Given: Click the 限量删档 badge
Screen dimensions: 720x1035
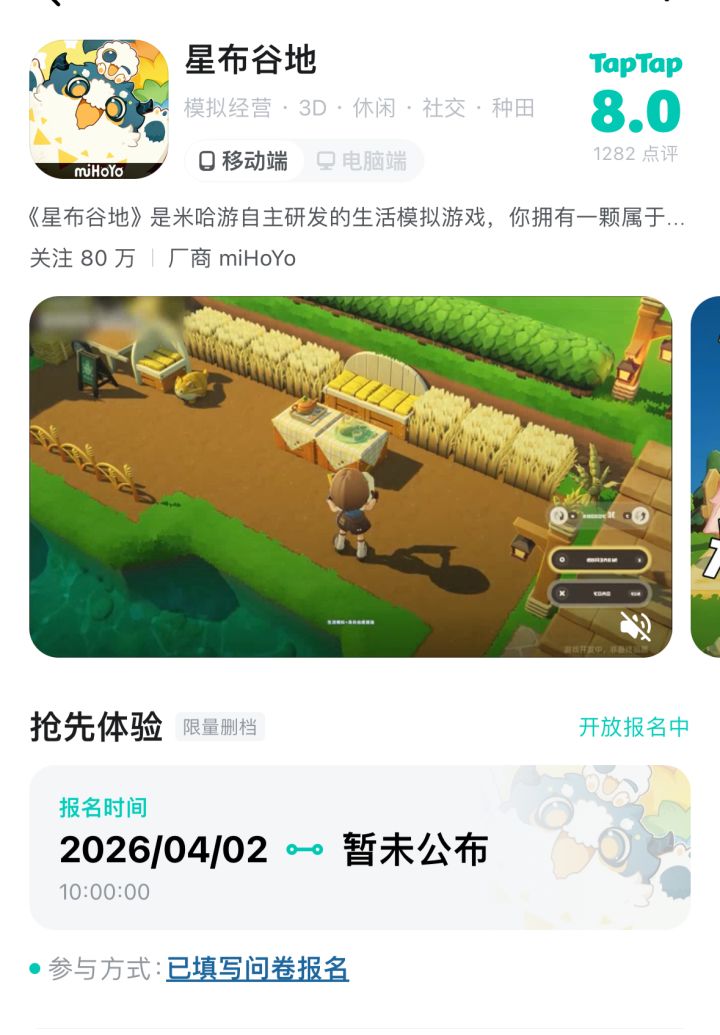Looking at the screenshot, I should (220, 727).
